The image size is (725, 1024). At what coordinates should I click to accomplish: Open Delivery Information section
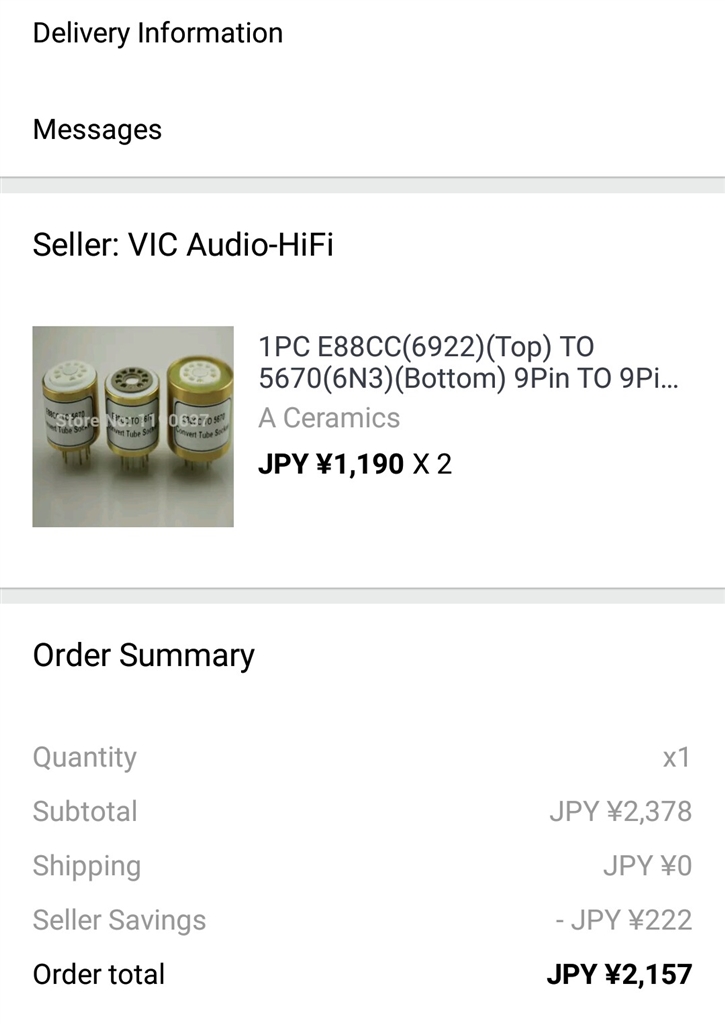pyautogui.click(x=158, y=33)
